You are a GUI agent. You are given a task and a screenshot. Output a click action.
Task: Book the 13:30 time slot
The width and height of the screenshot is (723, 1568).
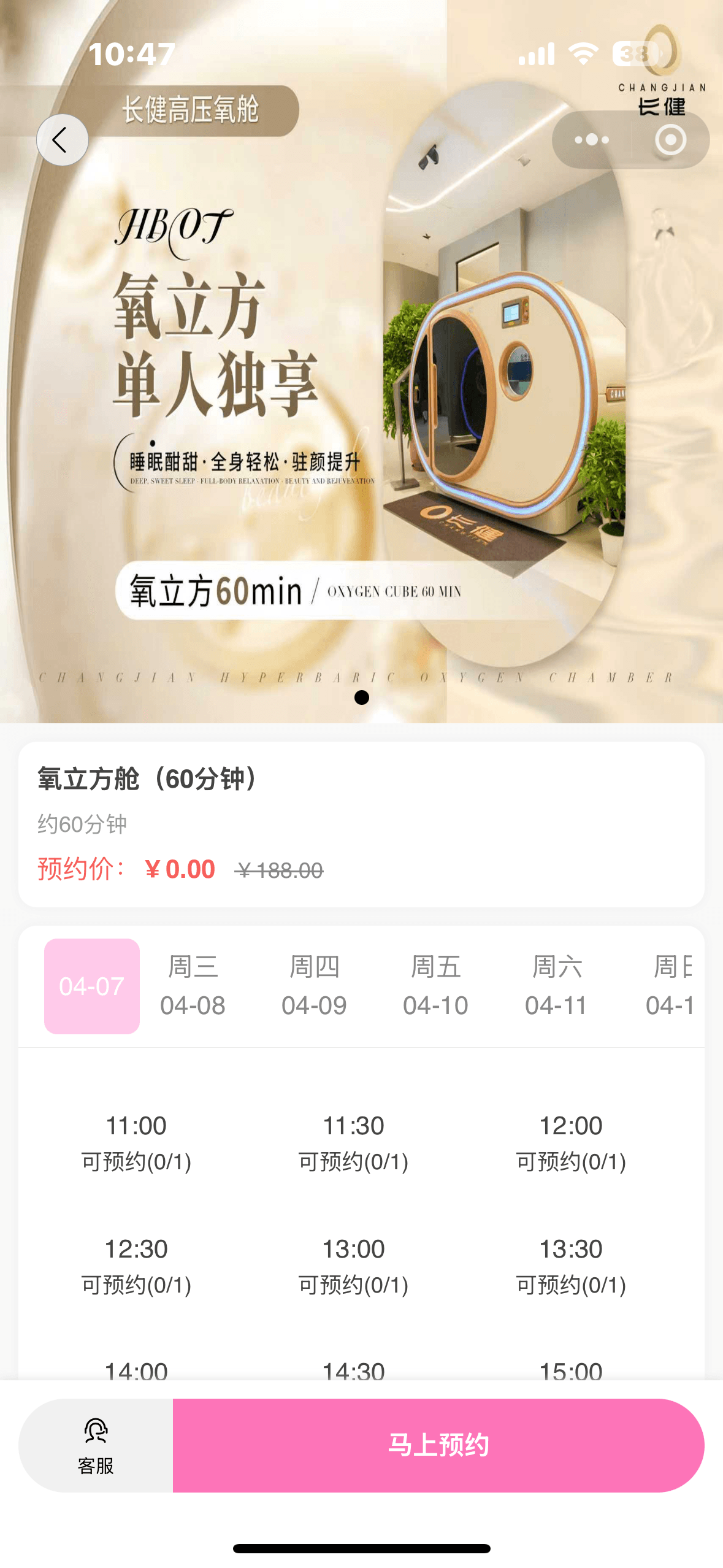[x=571, y=1266]
